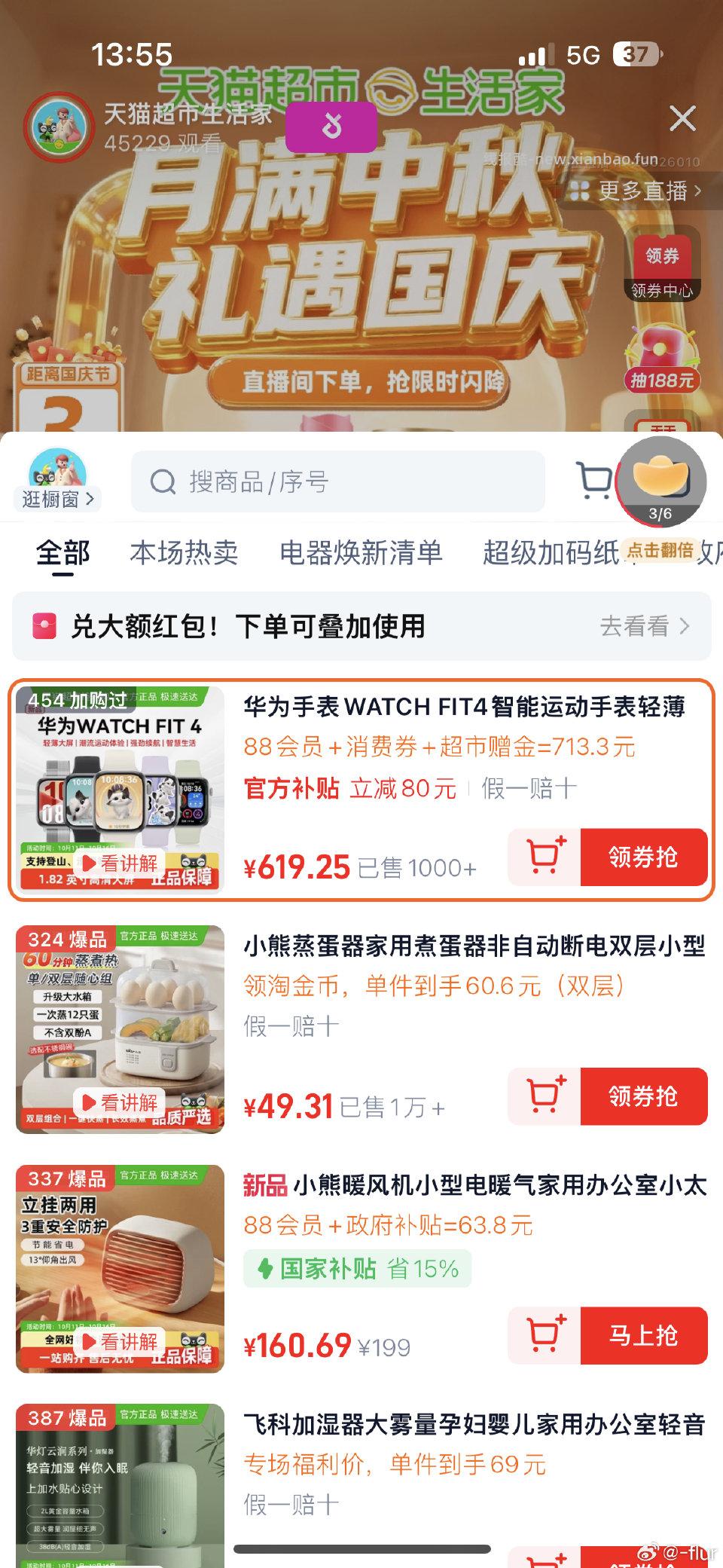Play the 看讲解 explanation for the egg steamer

pyautogui.click(x=120, y=1102)
